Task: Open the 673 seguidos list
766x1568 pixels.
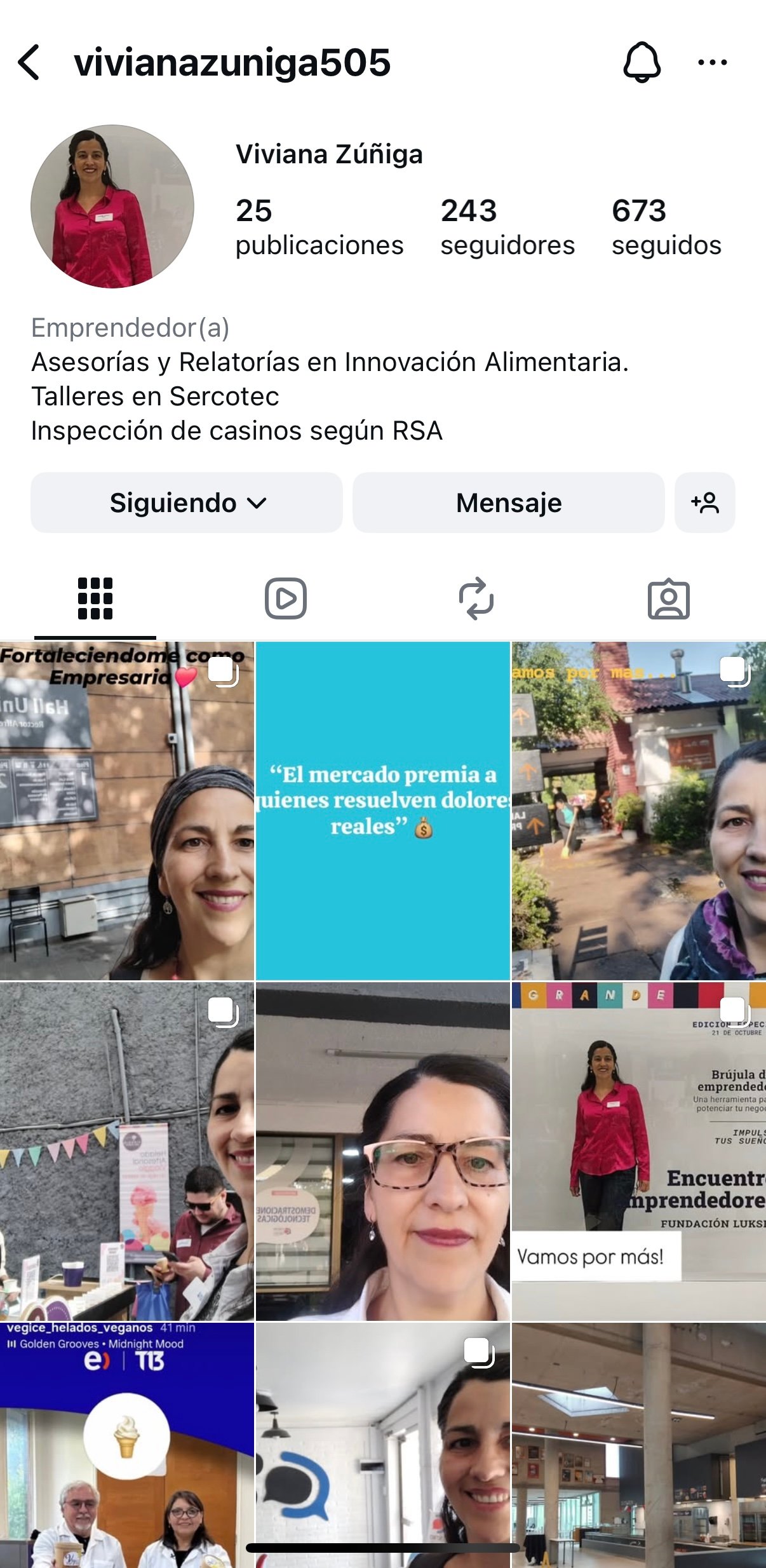Action: coord(666,227)
